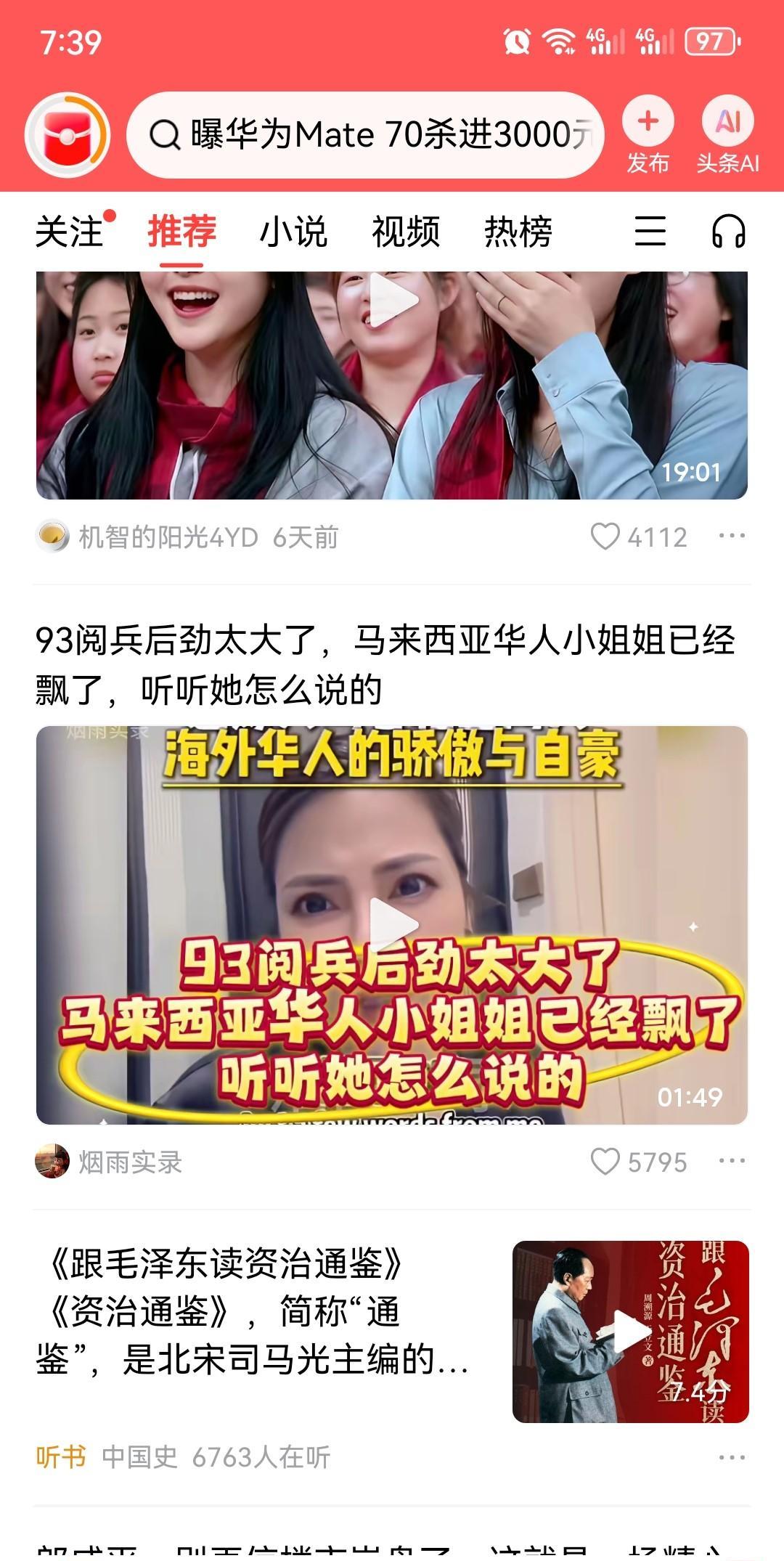Open the headphone listening icon

click(x=728, y=232)
